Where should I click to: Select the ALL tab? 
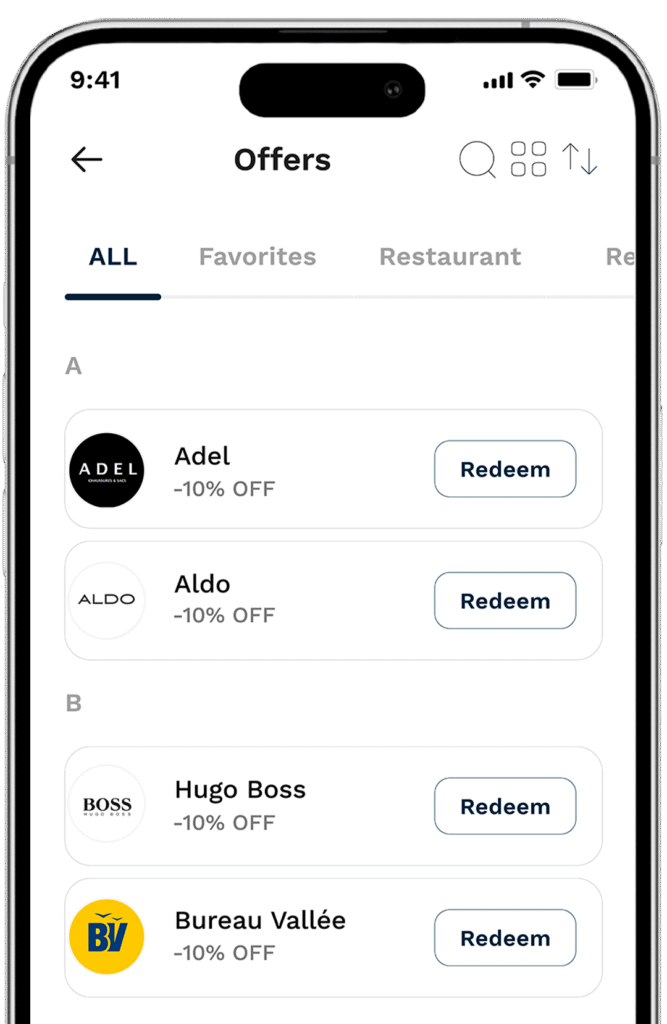(113, 257)
